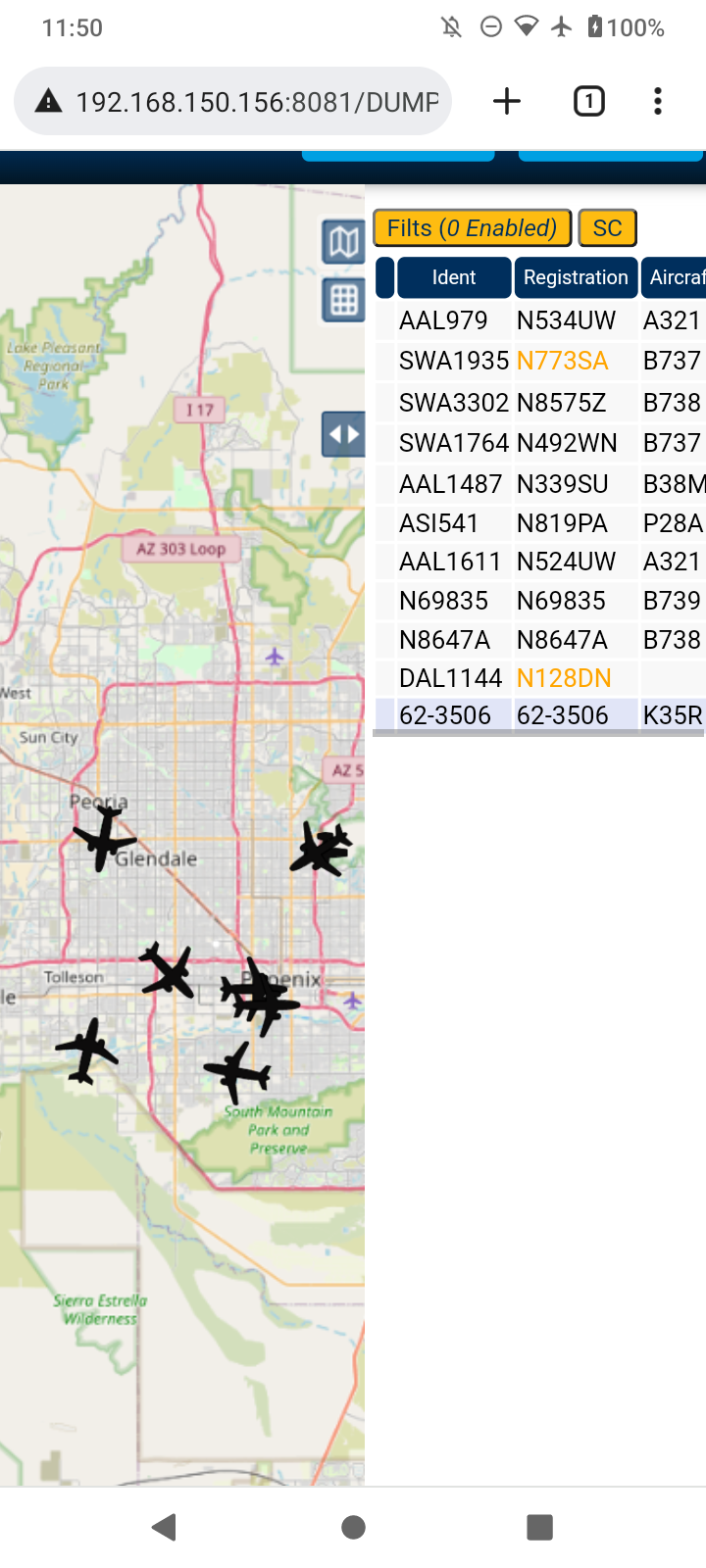Screen dimensions: 706x1568
Task: Open registration link N128DN
Action: (x=564, y=678)
